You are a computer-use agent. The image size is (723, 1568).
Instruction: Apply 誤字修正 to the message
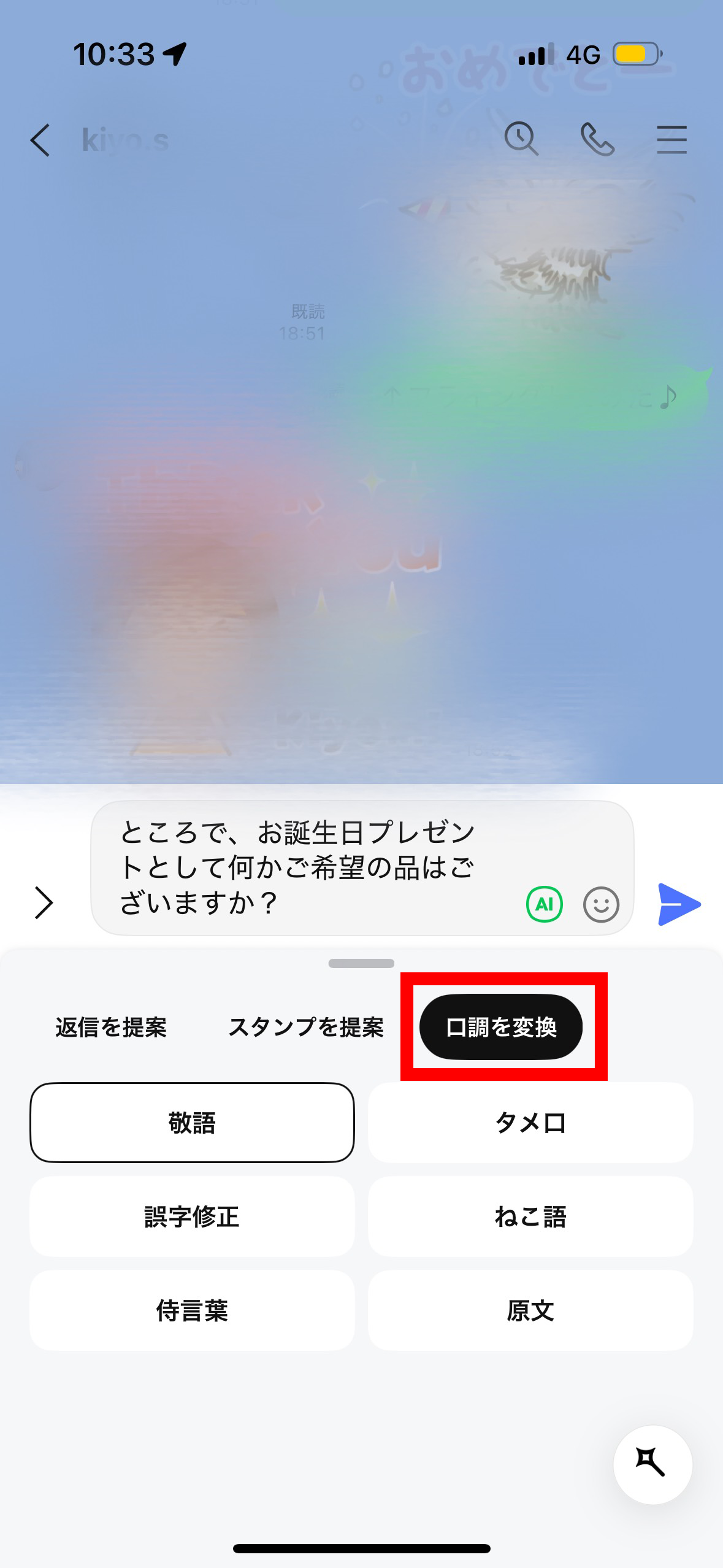tap(192, 1216)
